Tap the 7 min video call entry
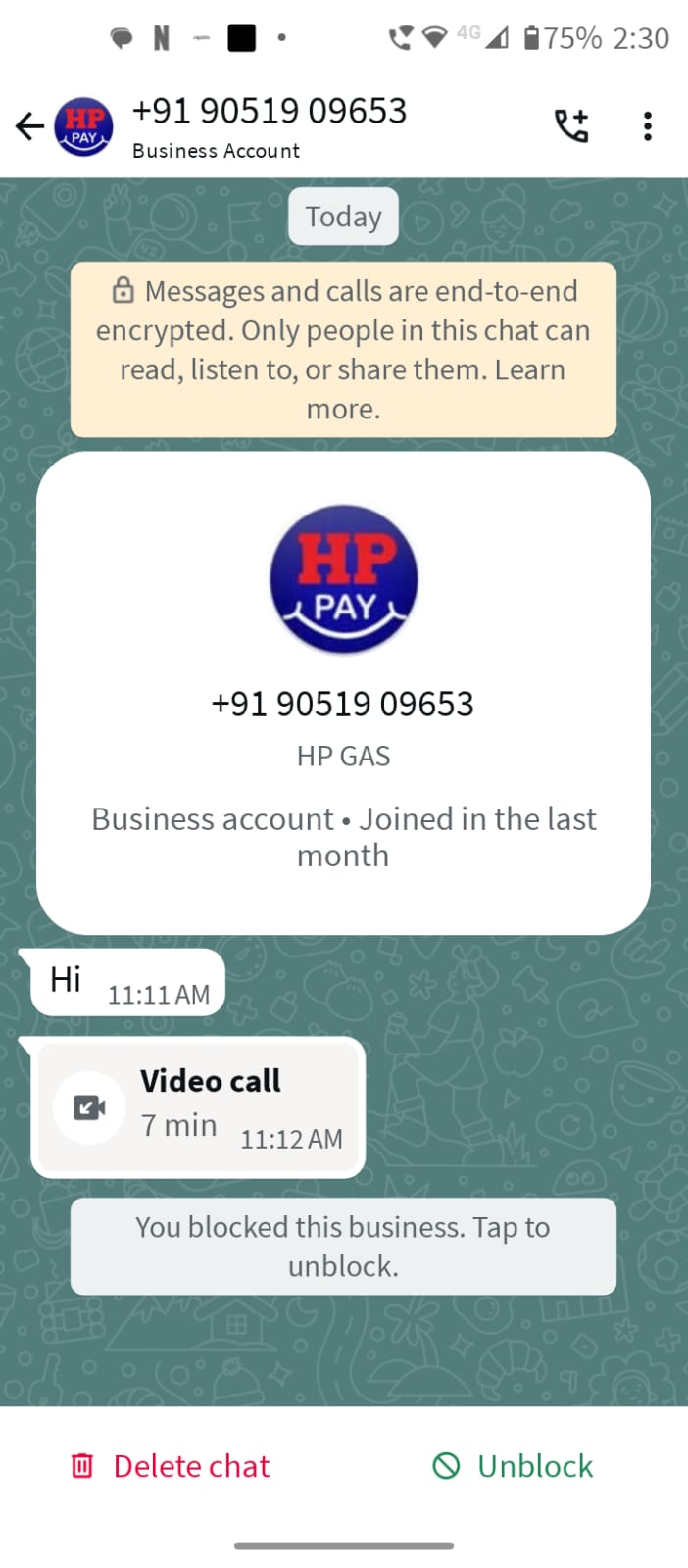The height and width of the screenshot is (1568, 688). 198,1107
